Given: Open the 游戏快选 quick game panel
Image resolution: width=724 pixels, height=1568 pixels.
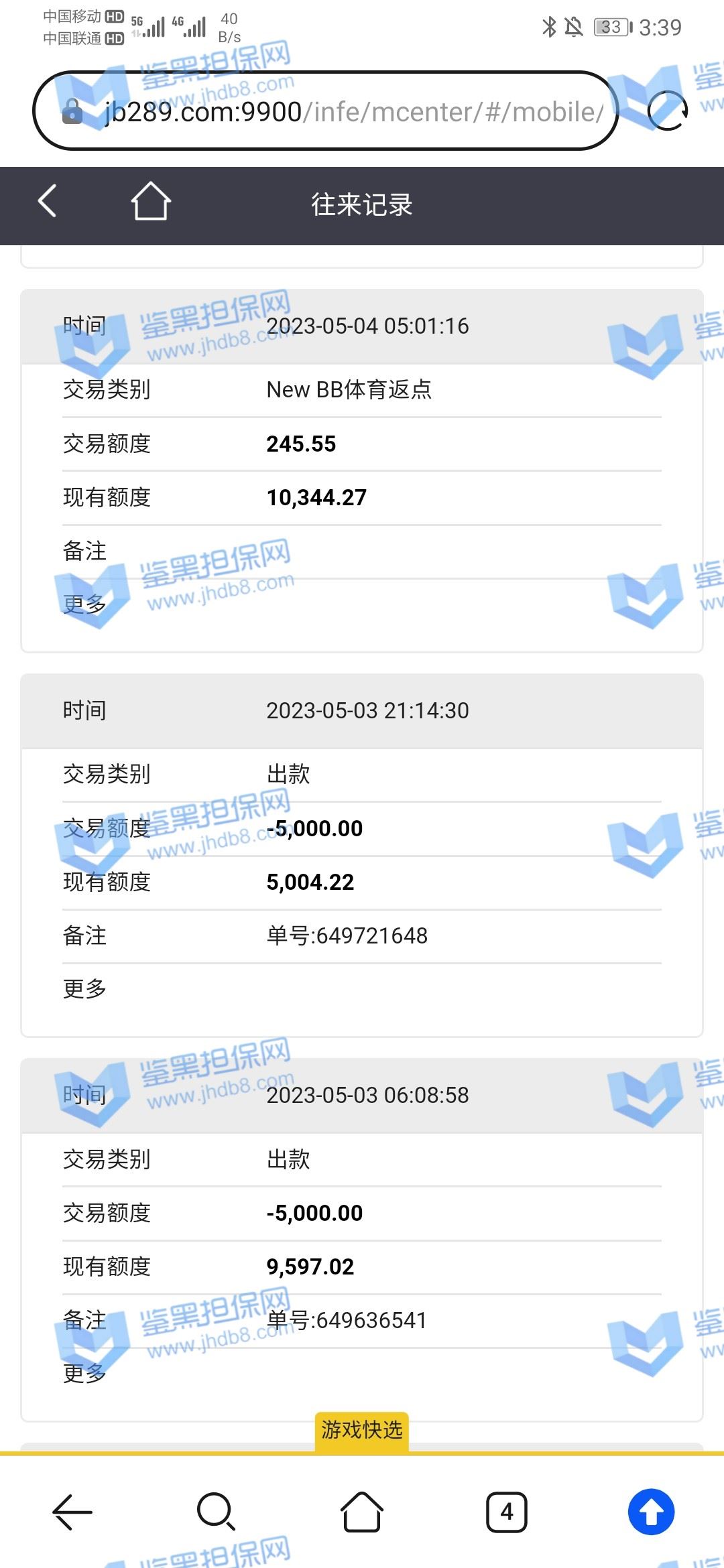Looking at the screenshot, I should coord(362,1431).
